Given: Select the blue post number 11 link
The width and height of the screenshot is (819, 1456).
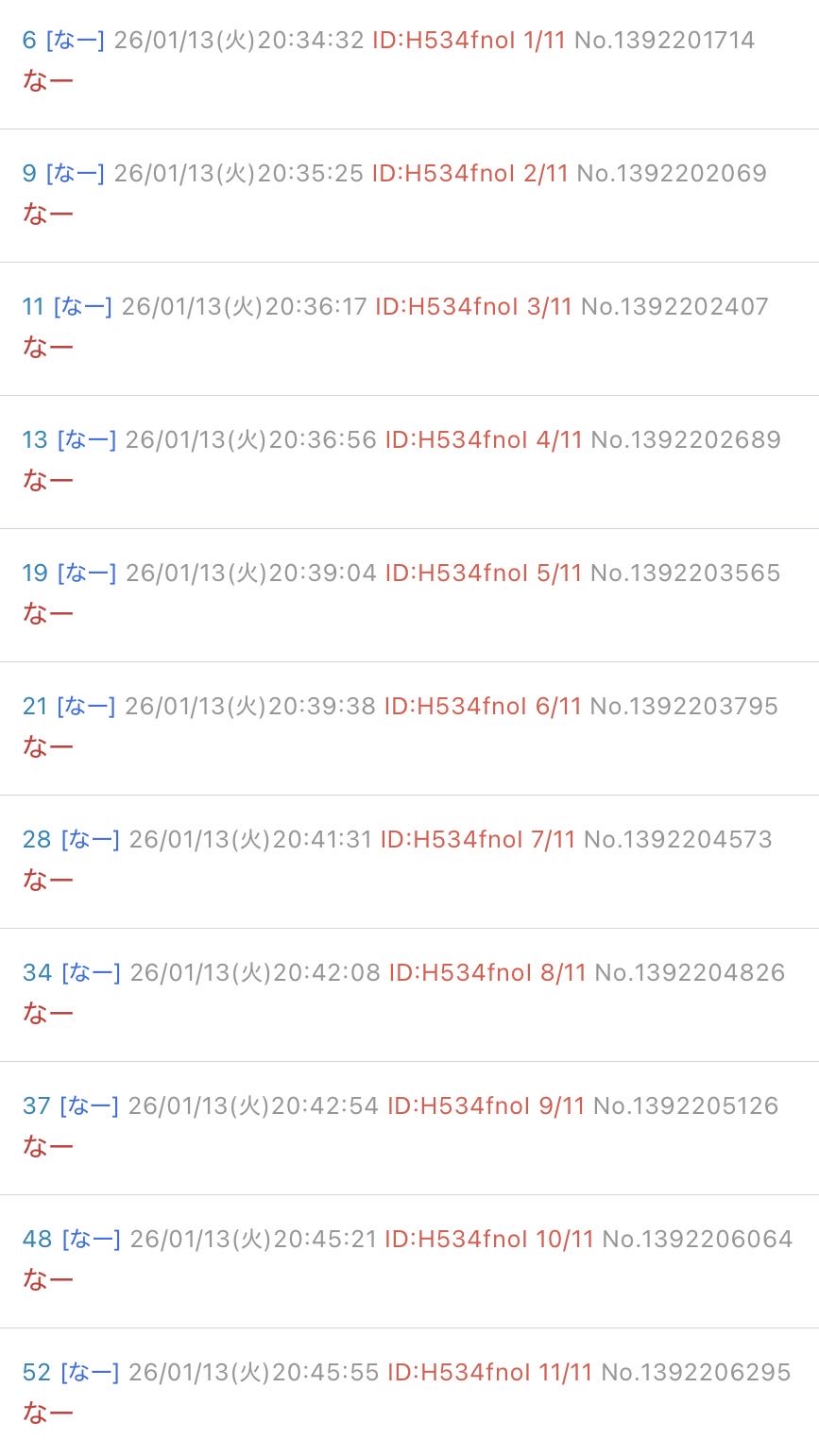Looking at the screenshot, I should (33, 307).
